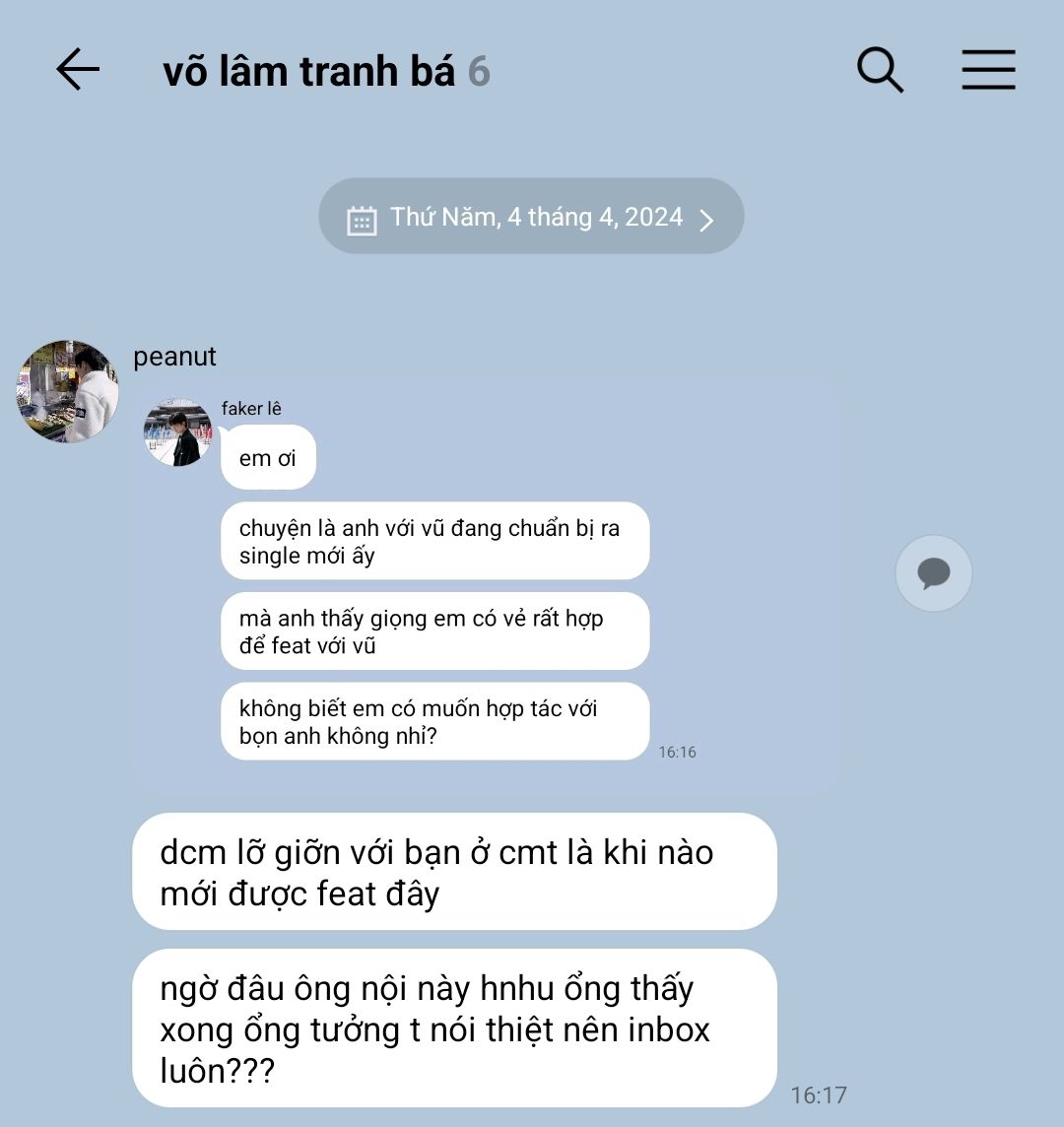Open the chat menu with three lines
This screenshot has height=1127, width=1064.
click(x=988, y=70)
